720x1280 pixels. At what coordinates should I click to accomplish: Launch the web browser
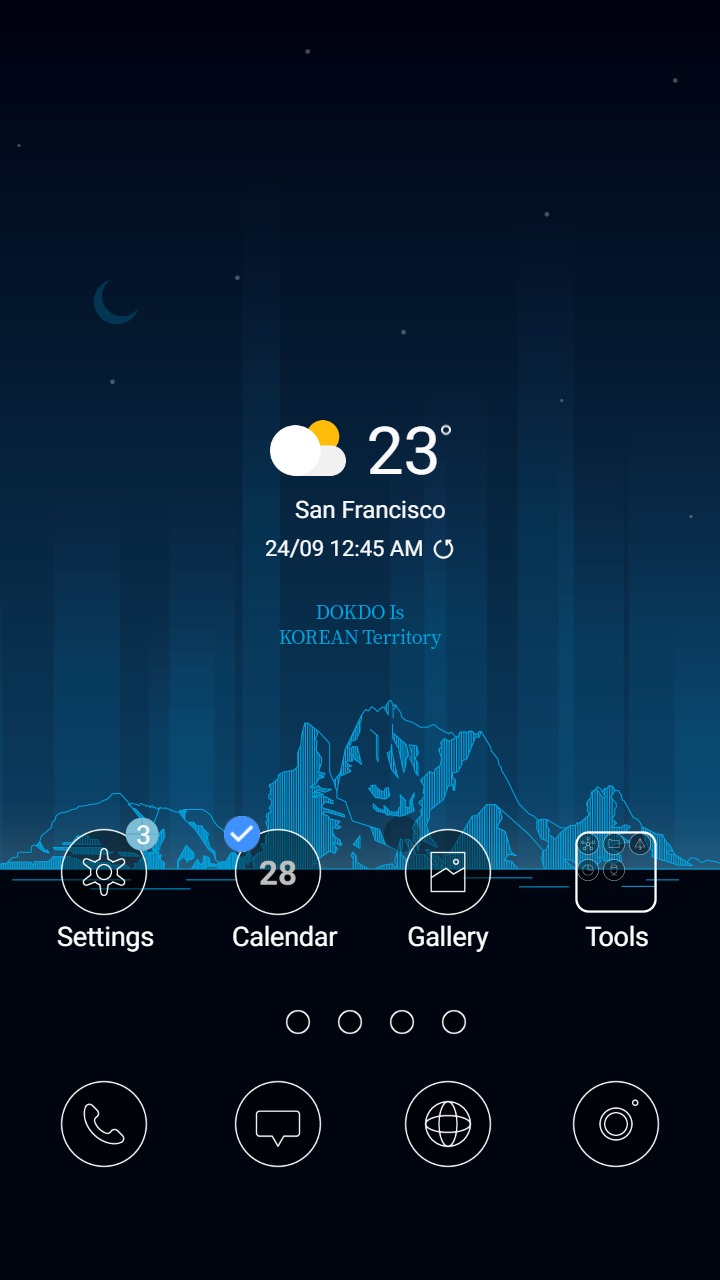(x=448, y=1124)
